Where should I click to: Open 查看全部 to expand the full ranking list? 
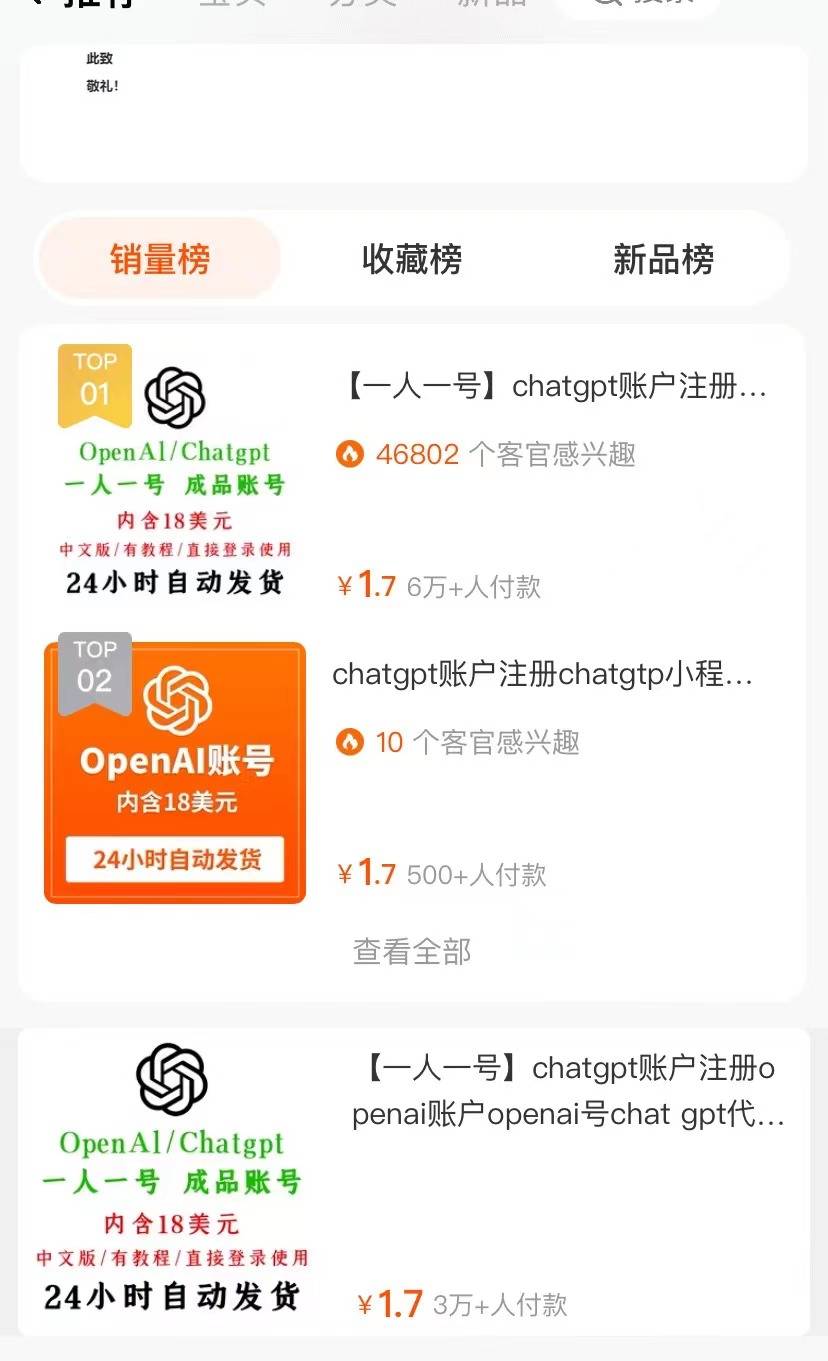click(x=411, y=952)
